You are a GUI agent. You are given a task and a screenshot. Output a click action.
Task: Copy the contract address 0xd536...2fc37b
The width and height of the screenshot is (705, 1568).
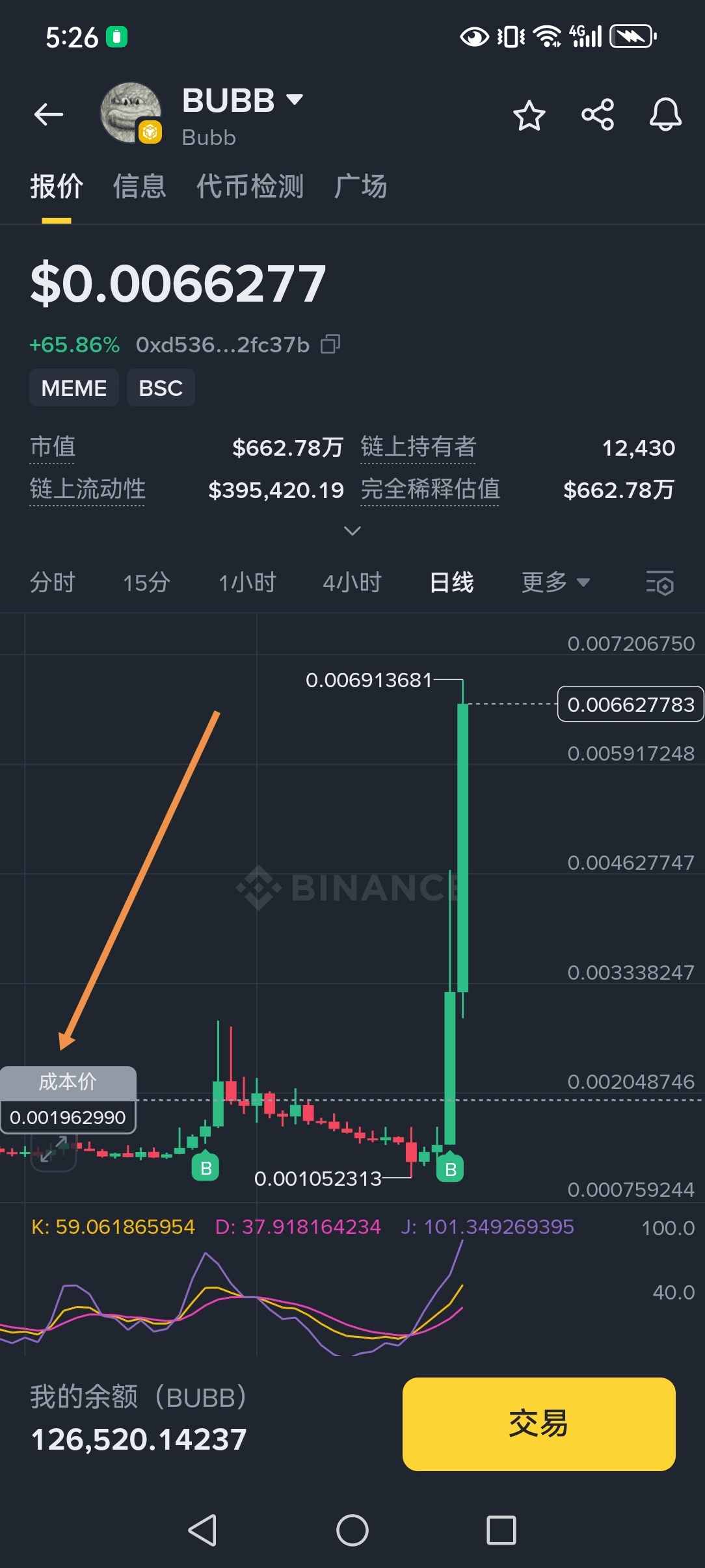pyautogui.click(x=330, y=344)
